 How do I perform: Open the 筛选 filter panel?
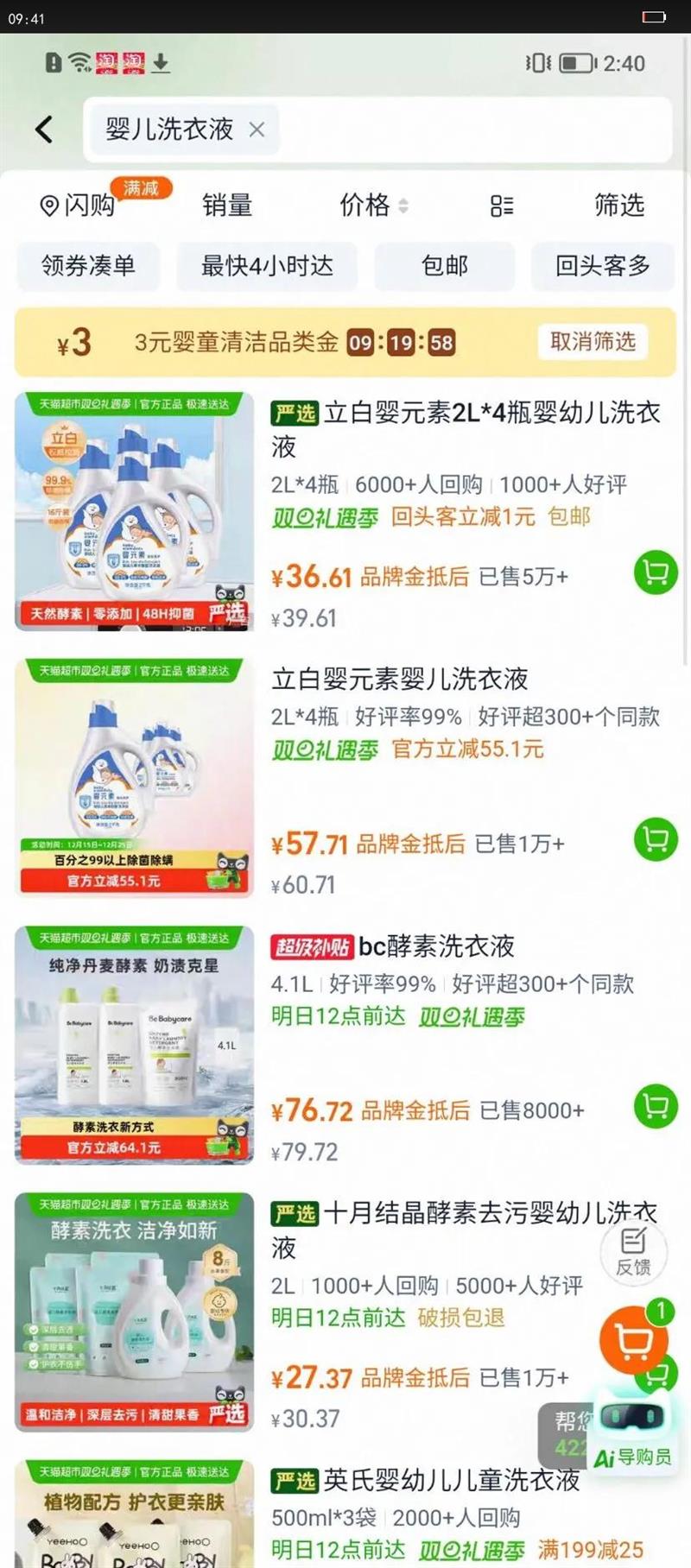[619, 205]
